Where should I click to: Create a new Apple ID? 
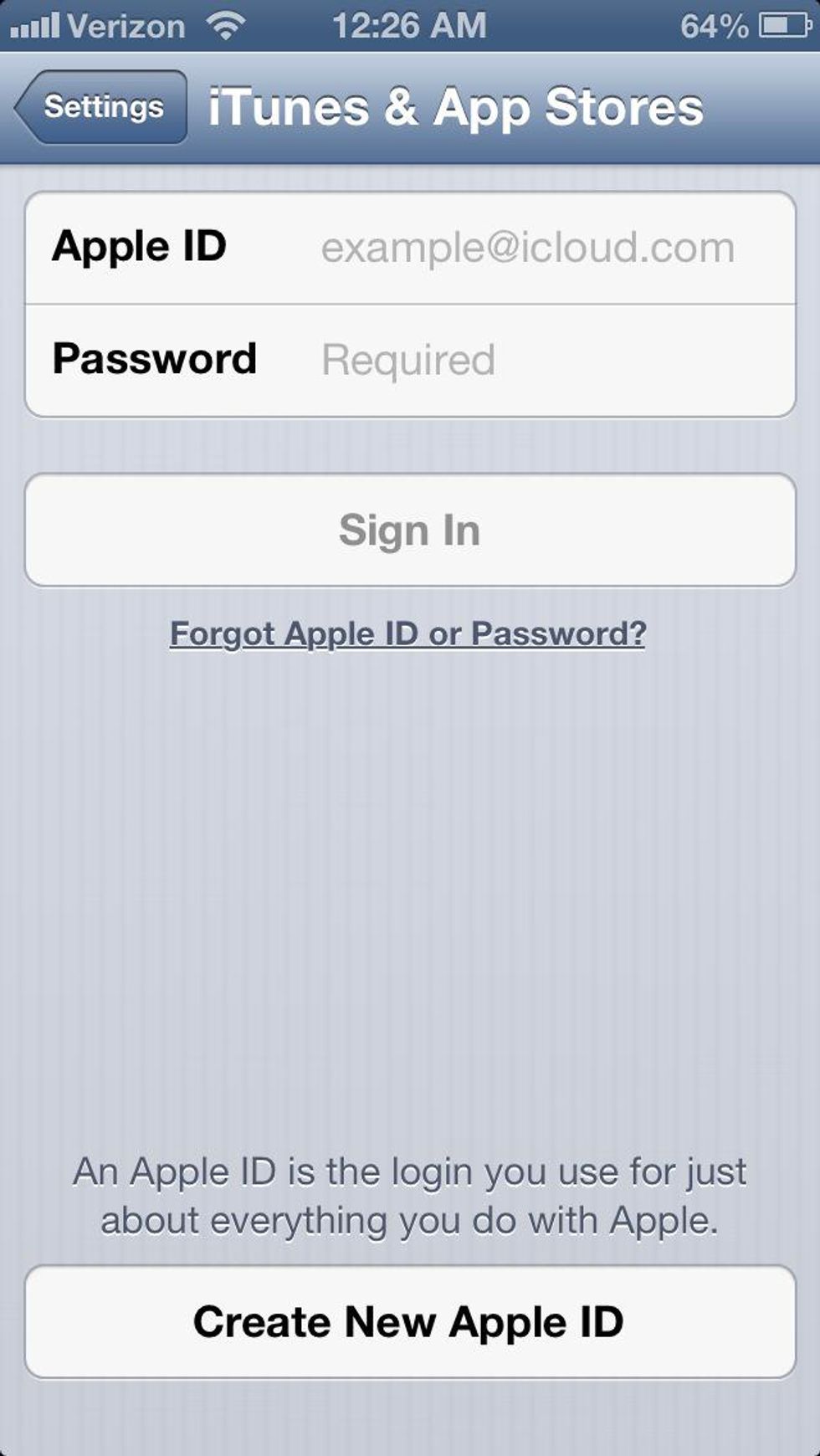410,1322
